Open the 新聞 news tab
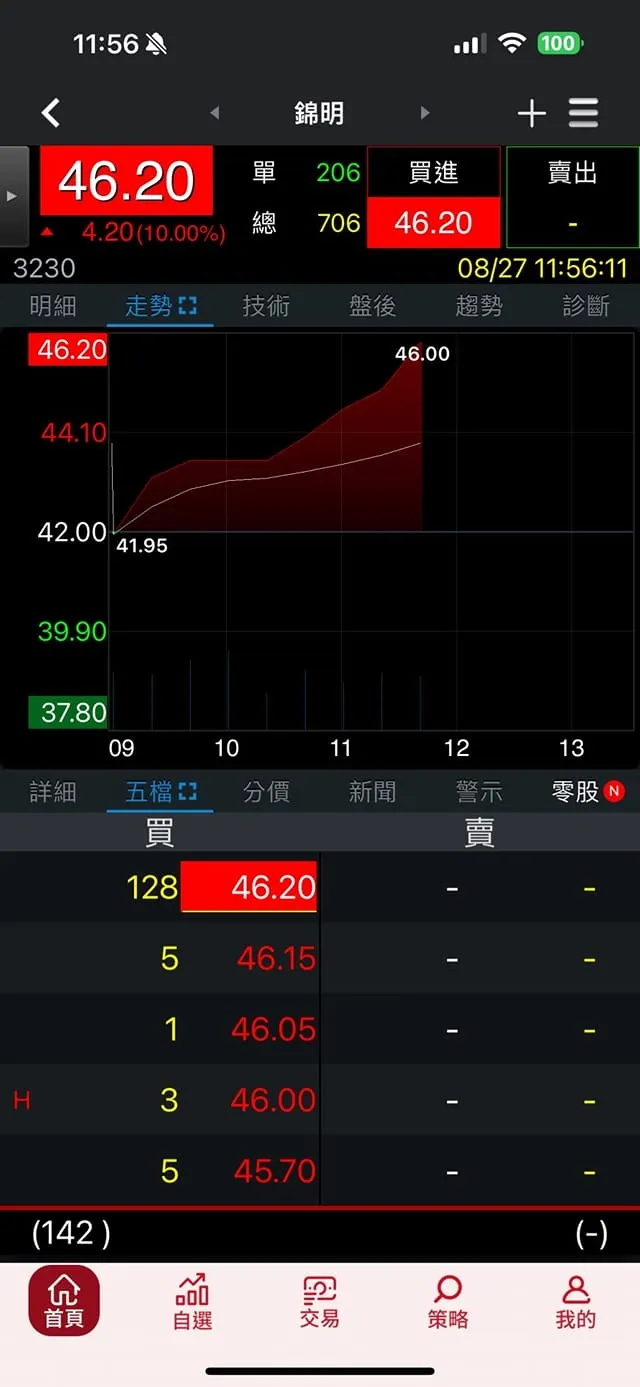The height and width of the screenshot is (1387, 640). coord(373,792)
